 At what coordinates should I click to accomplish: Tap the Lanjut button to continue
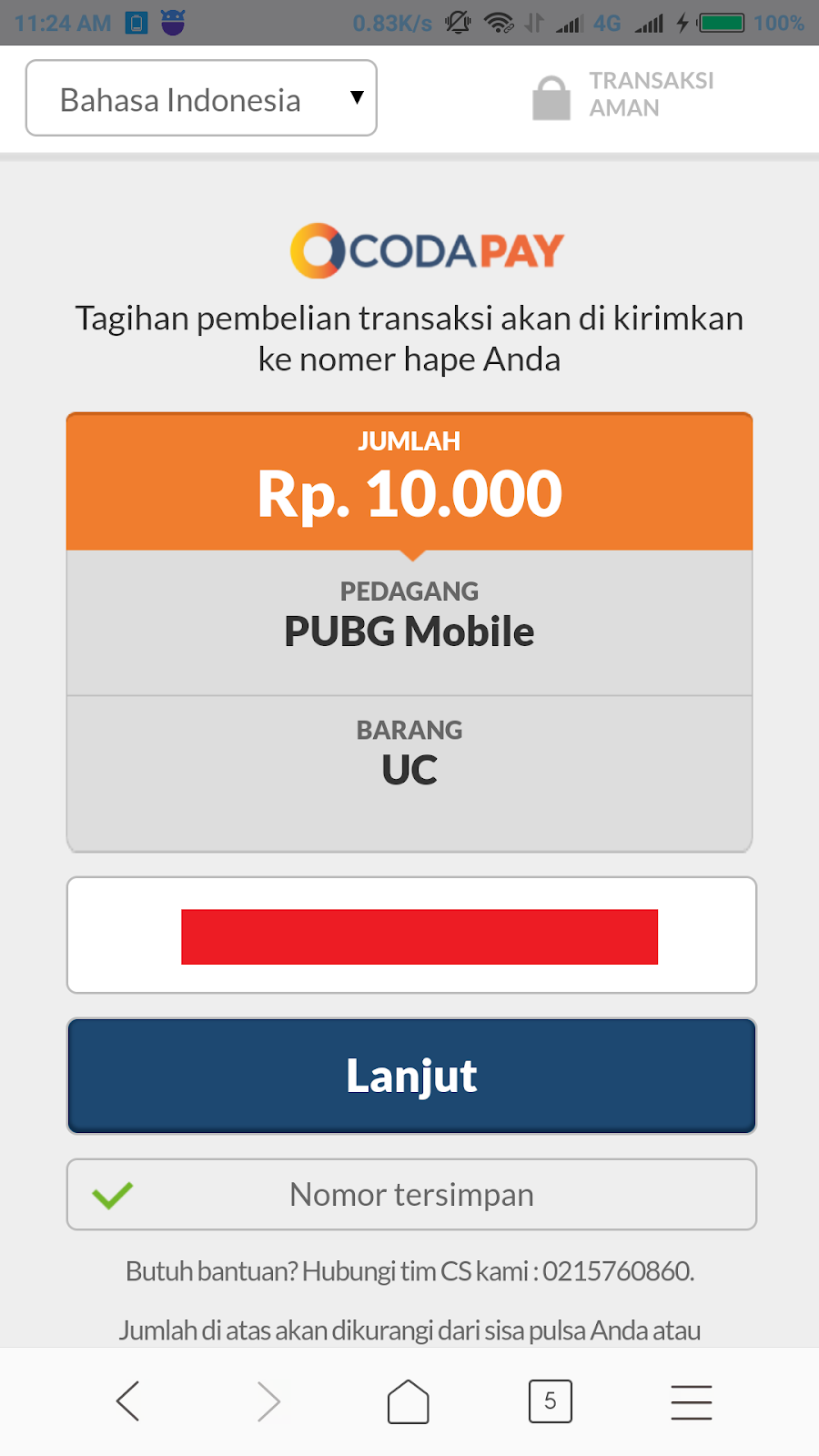411,1076
